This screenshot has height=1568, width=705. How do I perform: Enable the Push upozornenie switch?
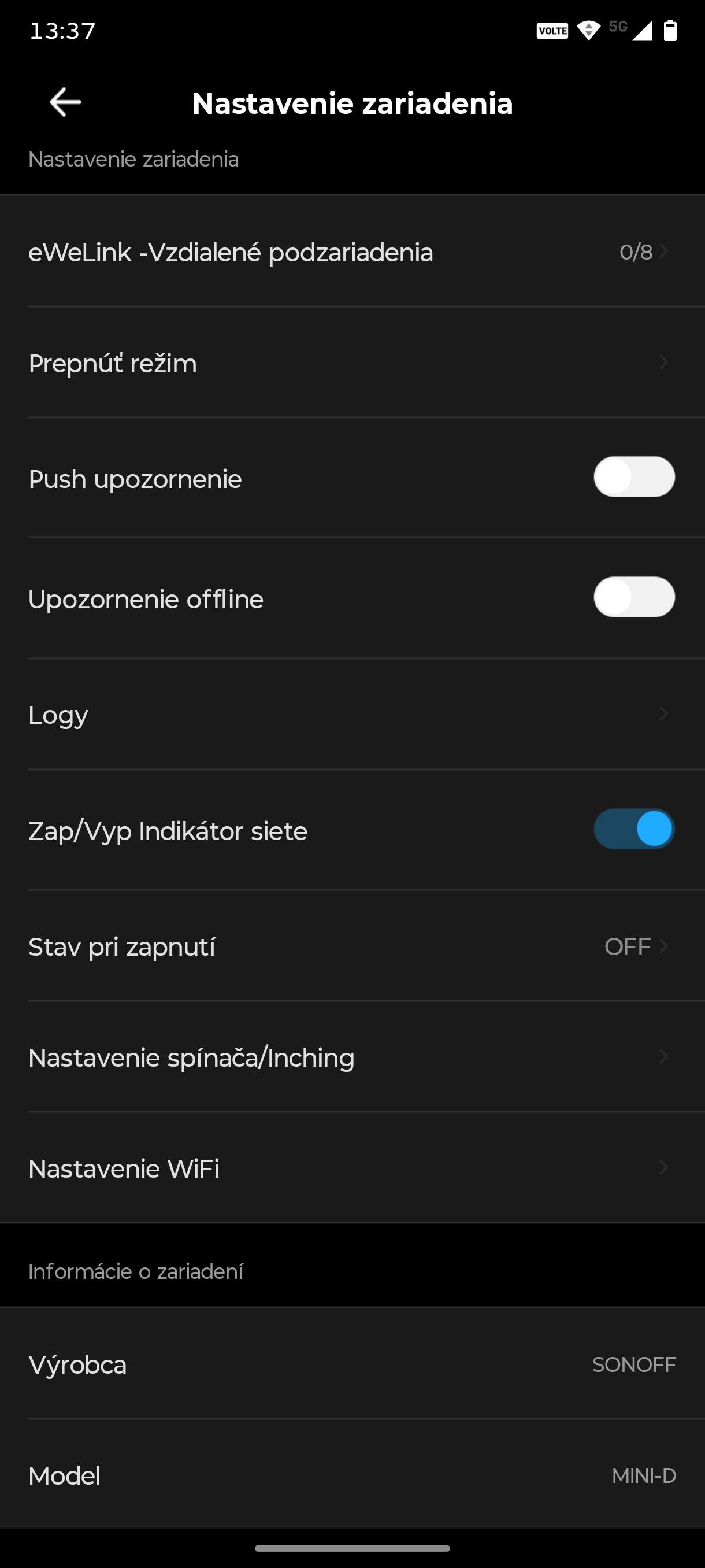coord(633,477)
